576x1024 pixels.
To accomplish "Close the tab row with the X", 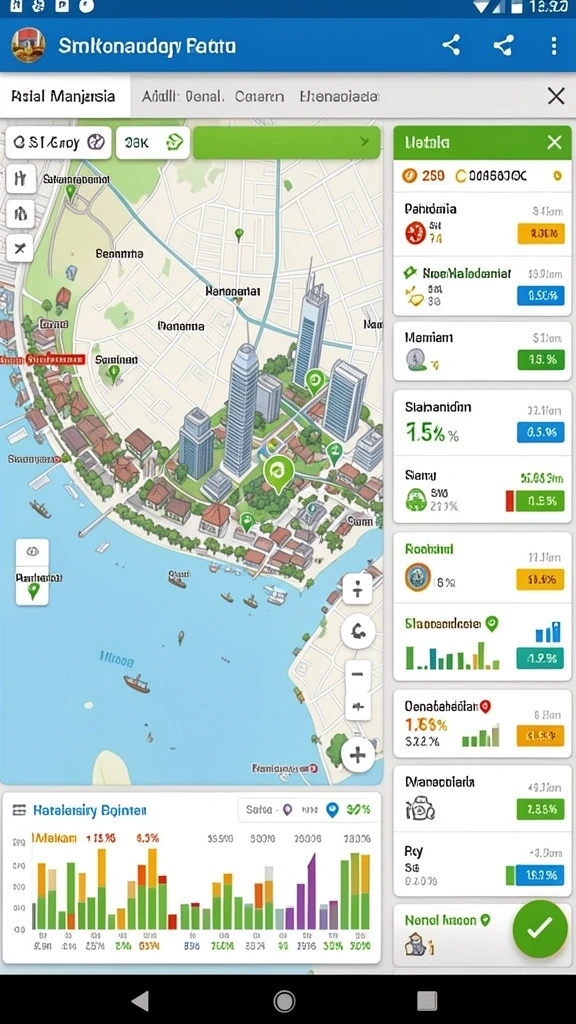I will point(556,96).
